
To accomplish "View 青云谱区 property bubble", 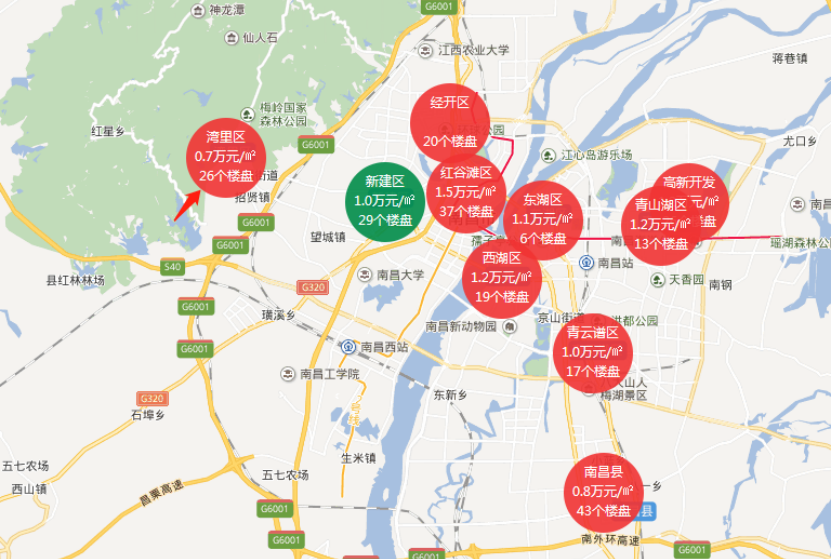I will 593,352.
